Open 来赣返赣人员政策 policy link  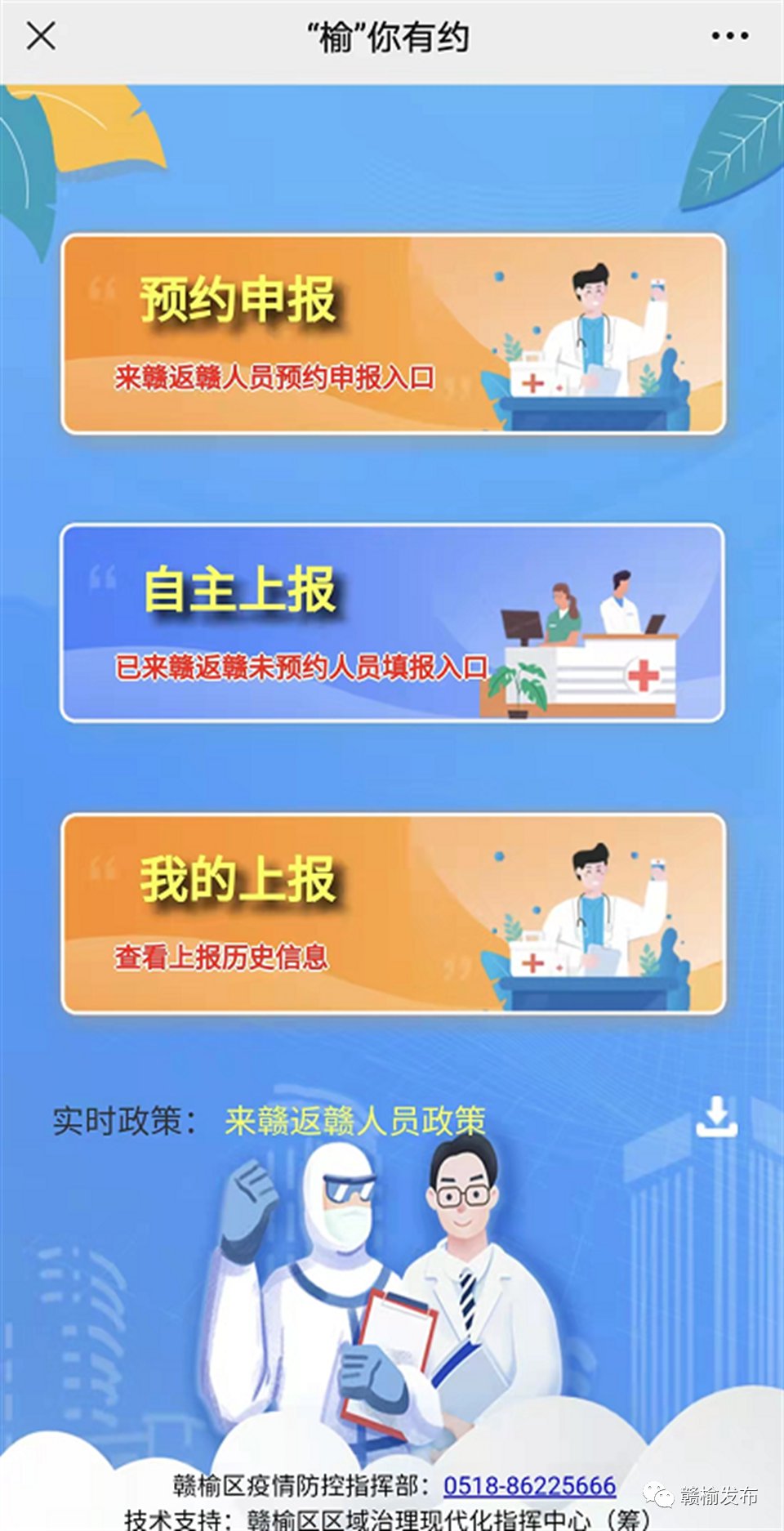coord(355,1121)
